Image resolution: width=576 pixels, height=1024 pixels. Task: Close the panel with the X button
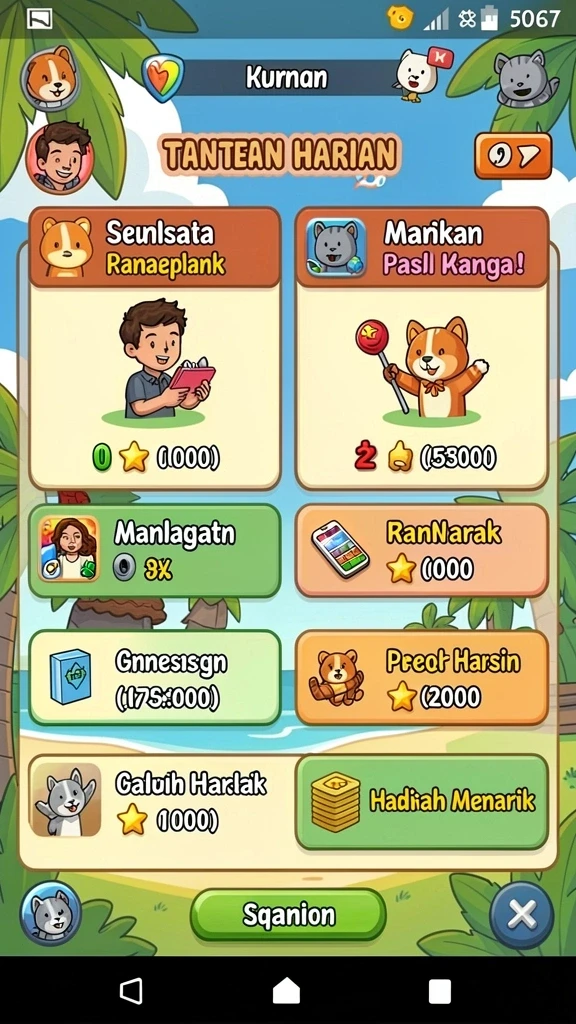pos(522,914)
